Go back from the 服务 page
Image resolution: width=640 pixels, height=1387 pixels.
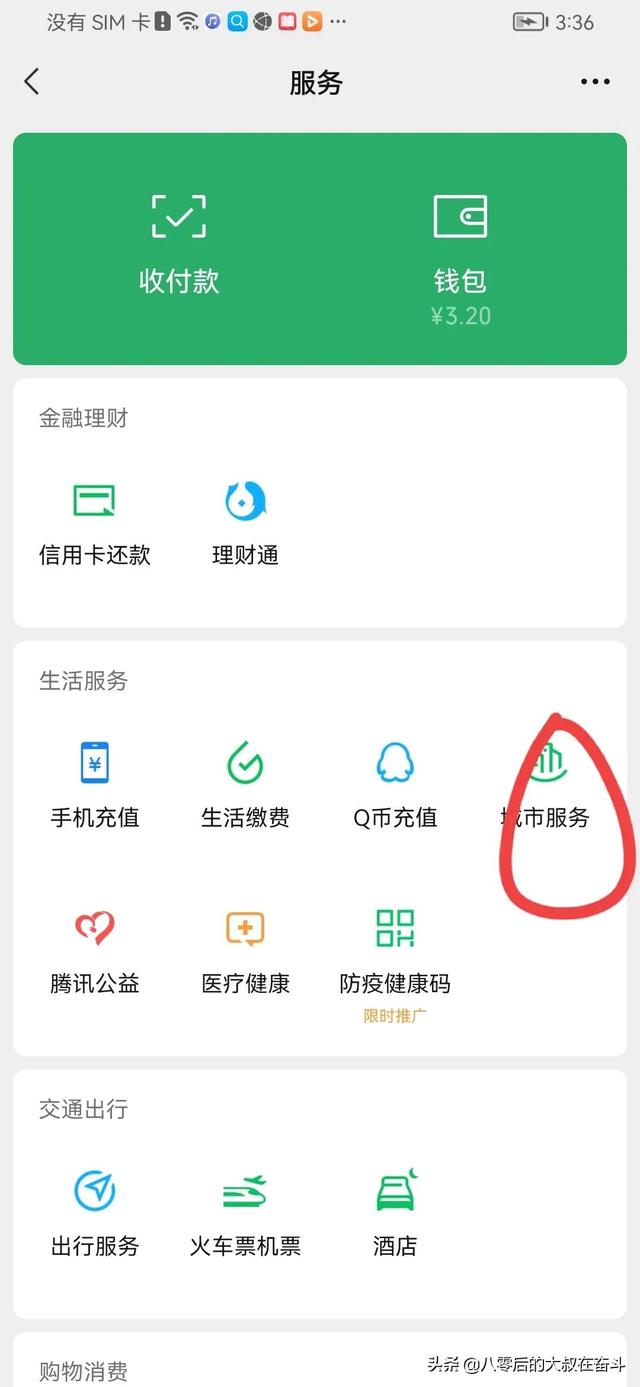(32, 82)
